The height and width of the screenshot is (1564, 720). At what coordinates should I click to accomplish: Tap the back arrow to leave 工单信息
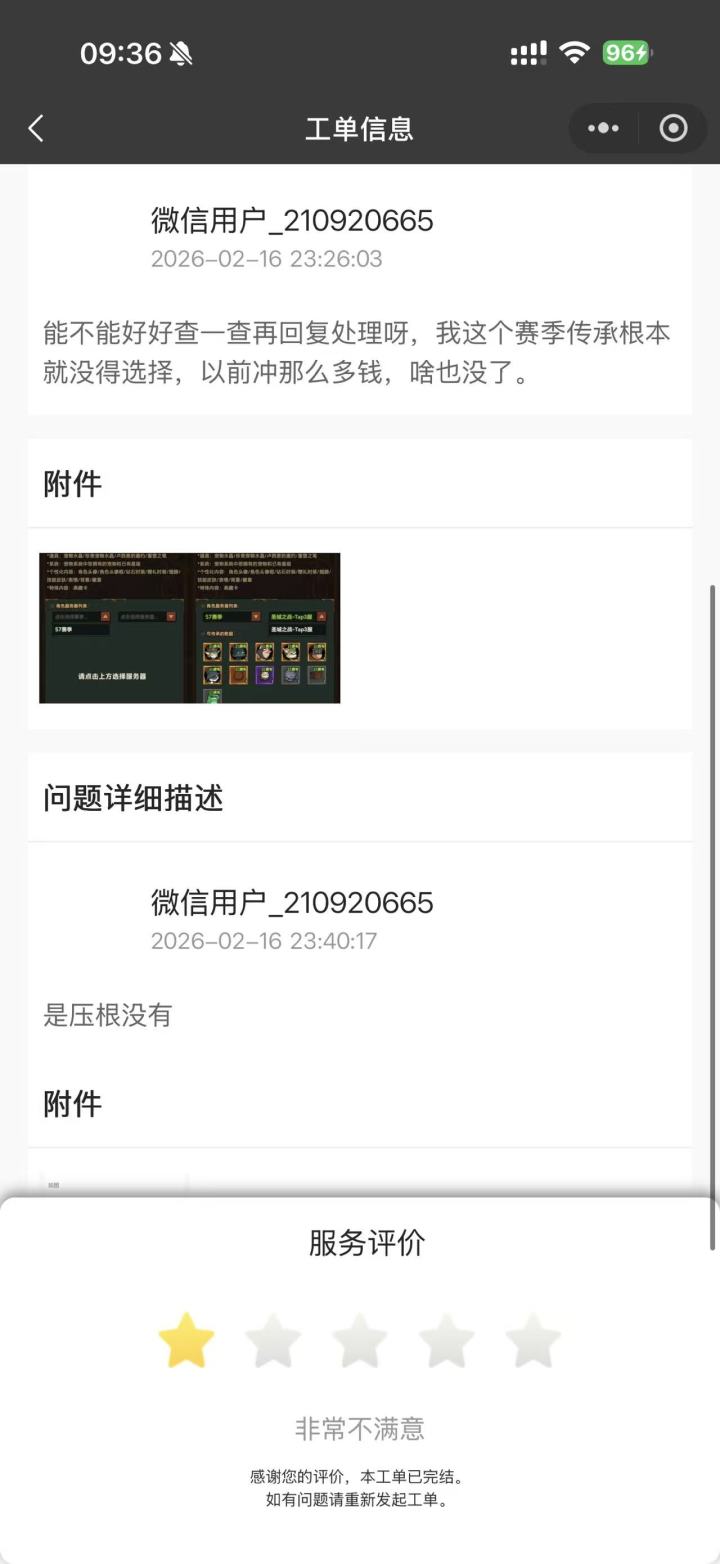click(x=36, y=128)
